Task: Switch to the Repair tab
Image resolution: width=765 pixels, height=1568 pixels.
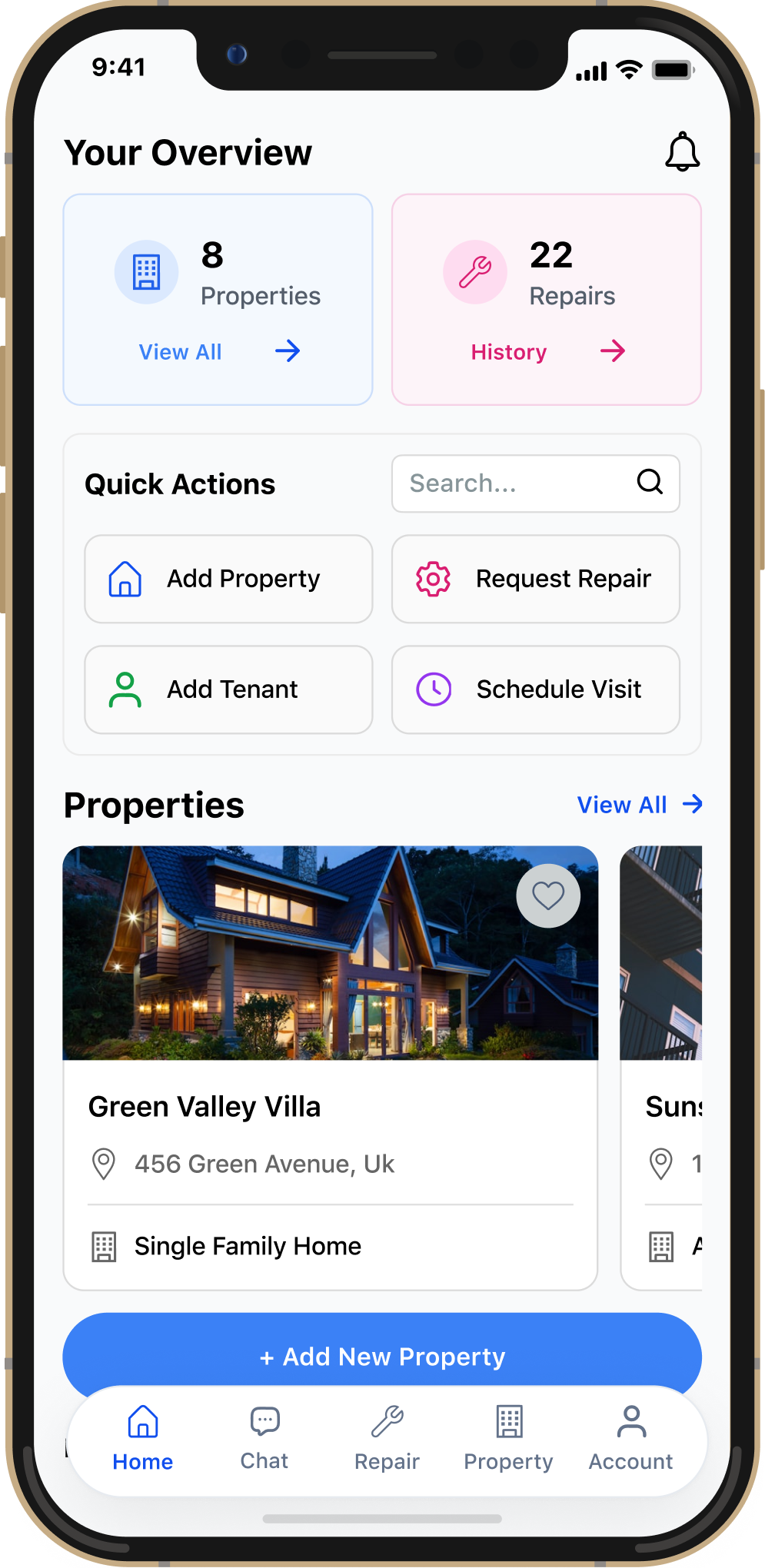Action: 387,1438
